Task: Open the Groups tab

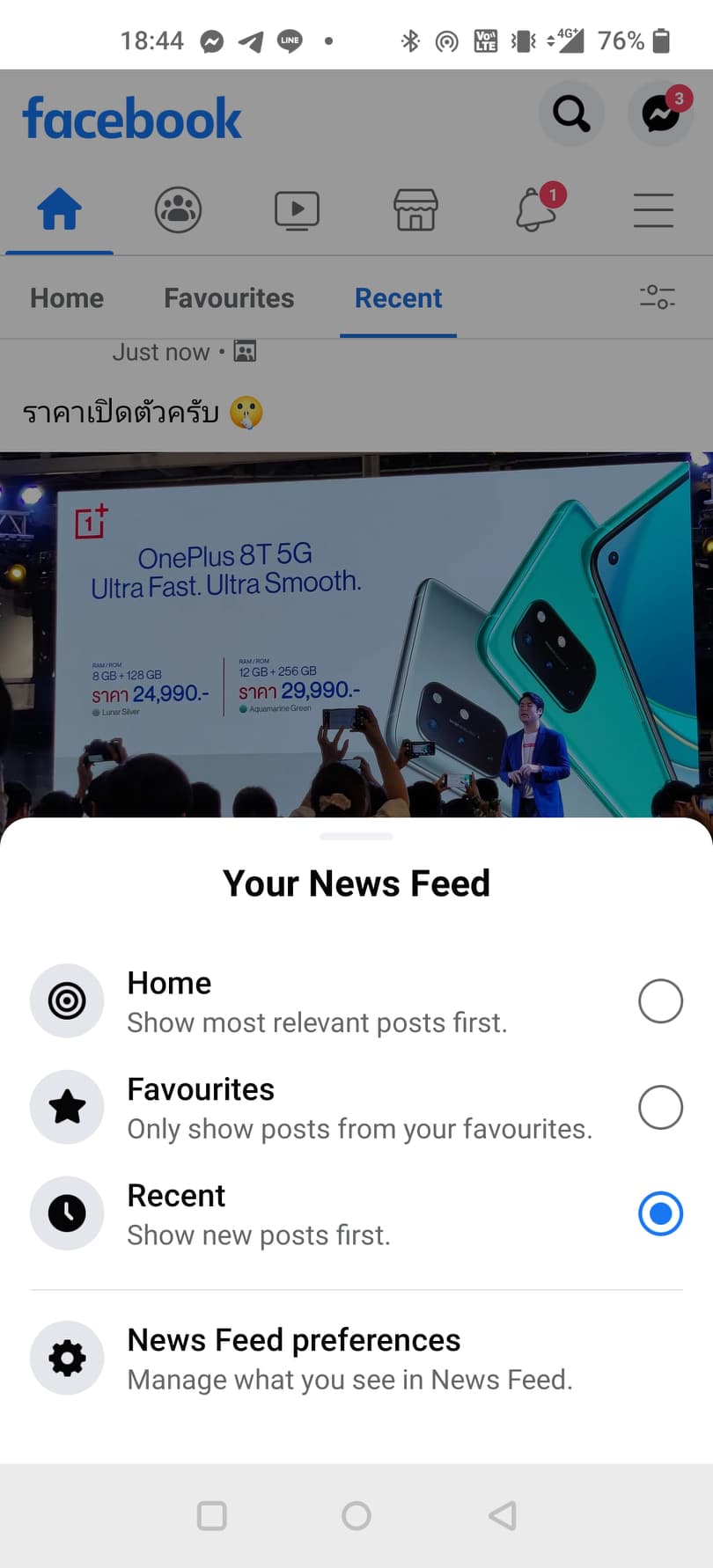Action: point(178,211)
